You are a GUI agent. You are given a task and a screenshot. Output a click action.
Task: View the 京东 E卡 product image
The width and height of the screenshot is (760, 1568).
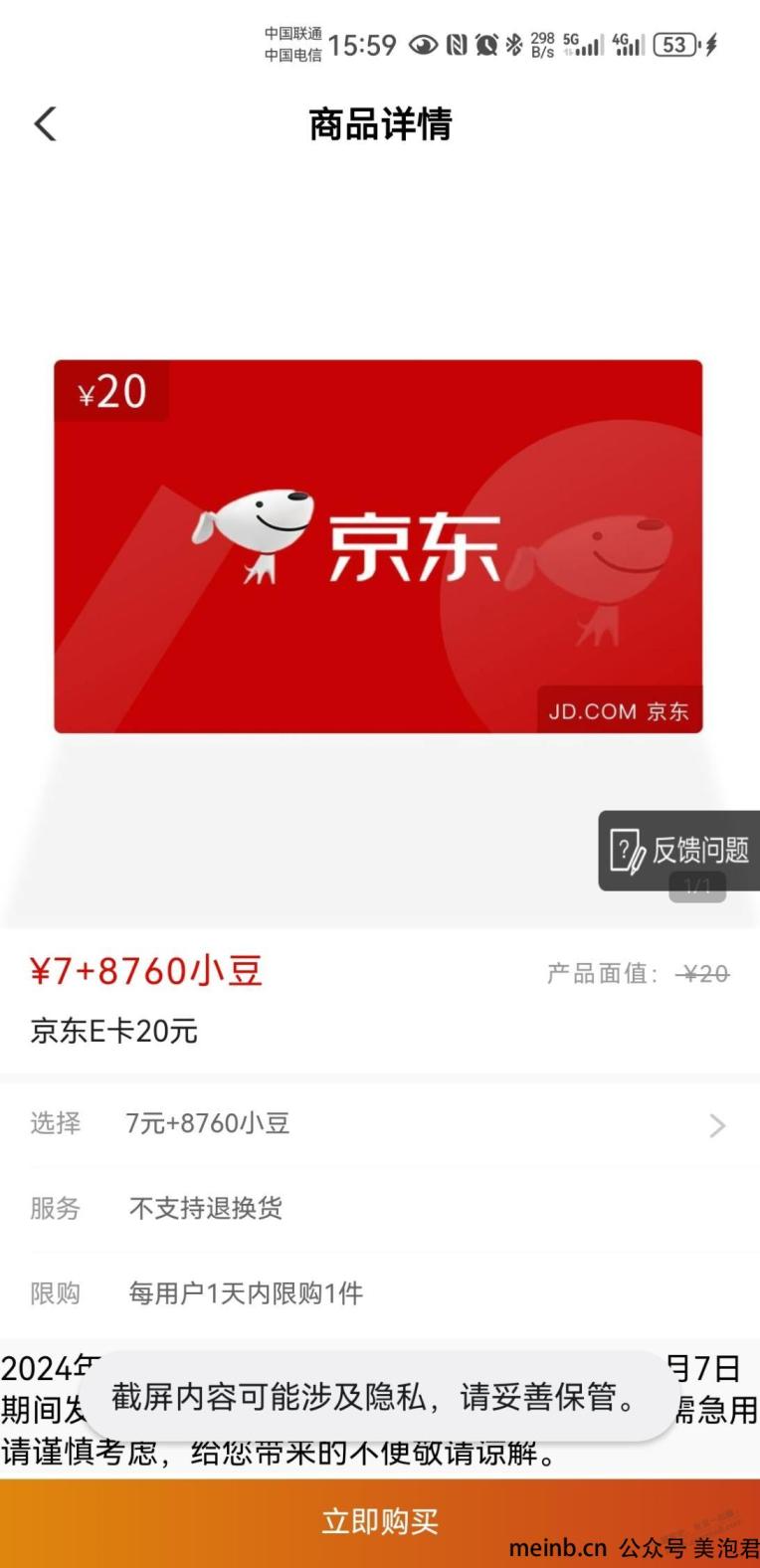click(x=378, y=546)
